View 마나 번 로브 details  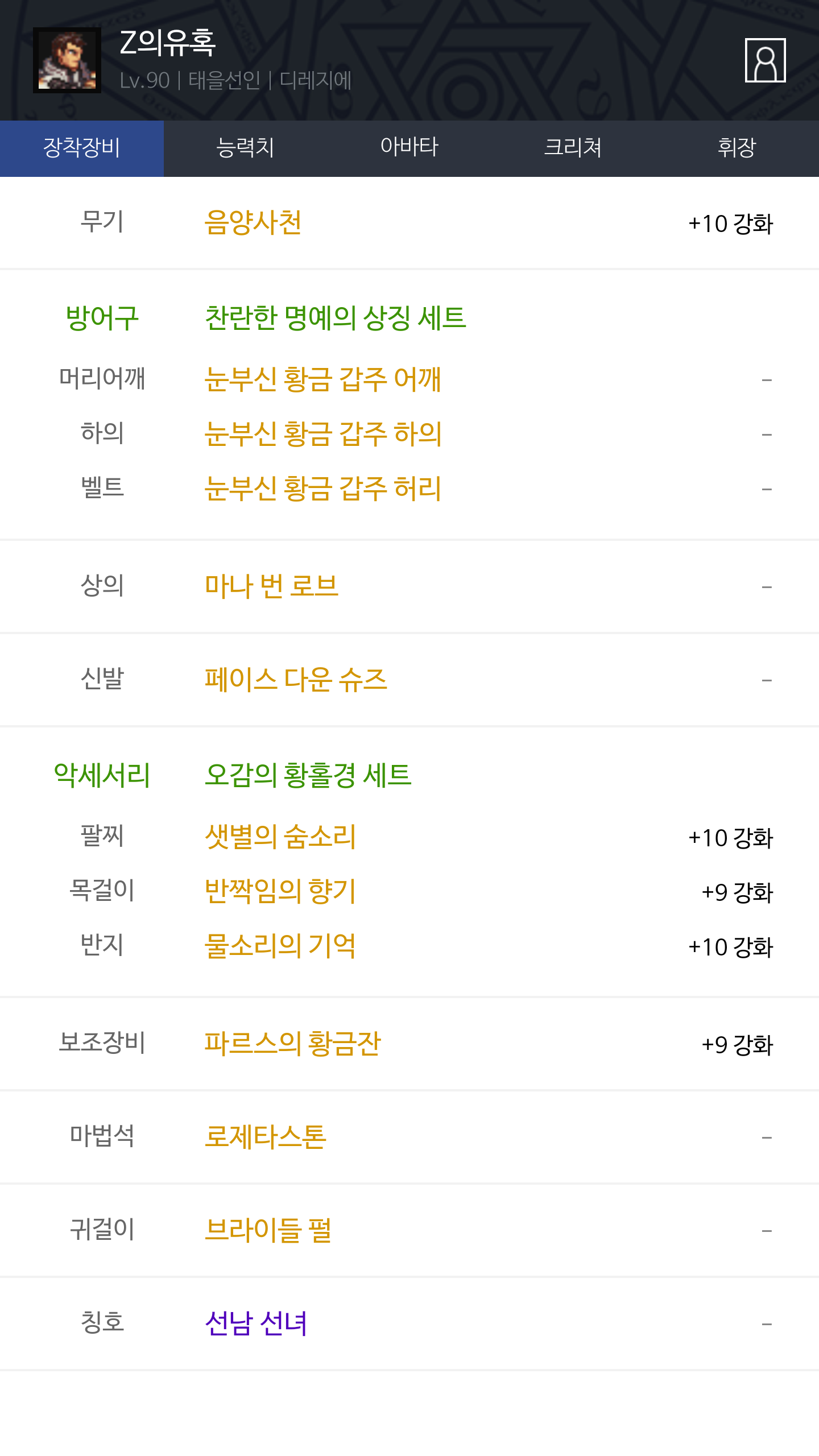click(x=271, y=586)
